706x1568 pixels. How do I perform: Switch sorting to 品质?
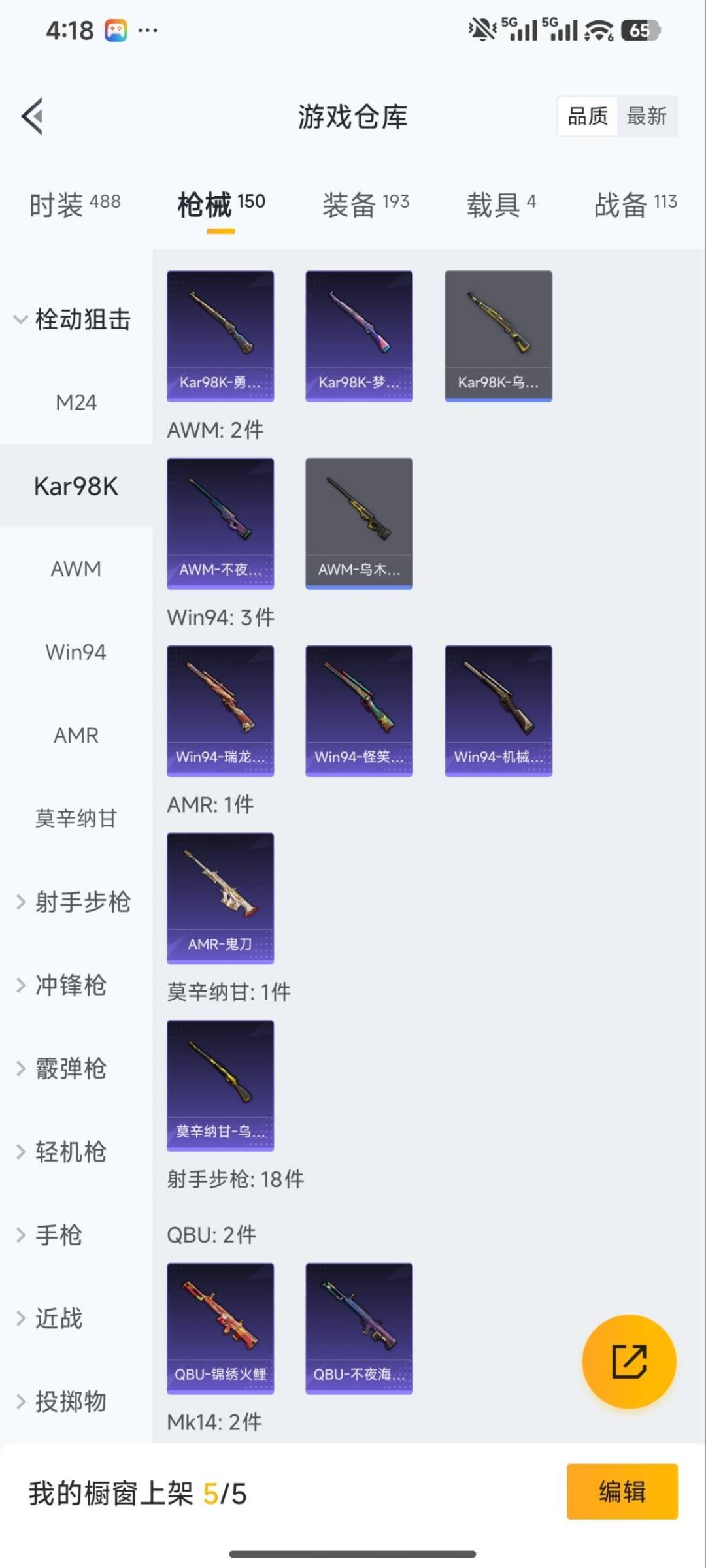[586, 116]
